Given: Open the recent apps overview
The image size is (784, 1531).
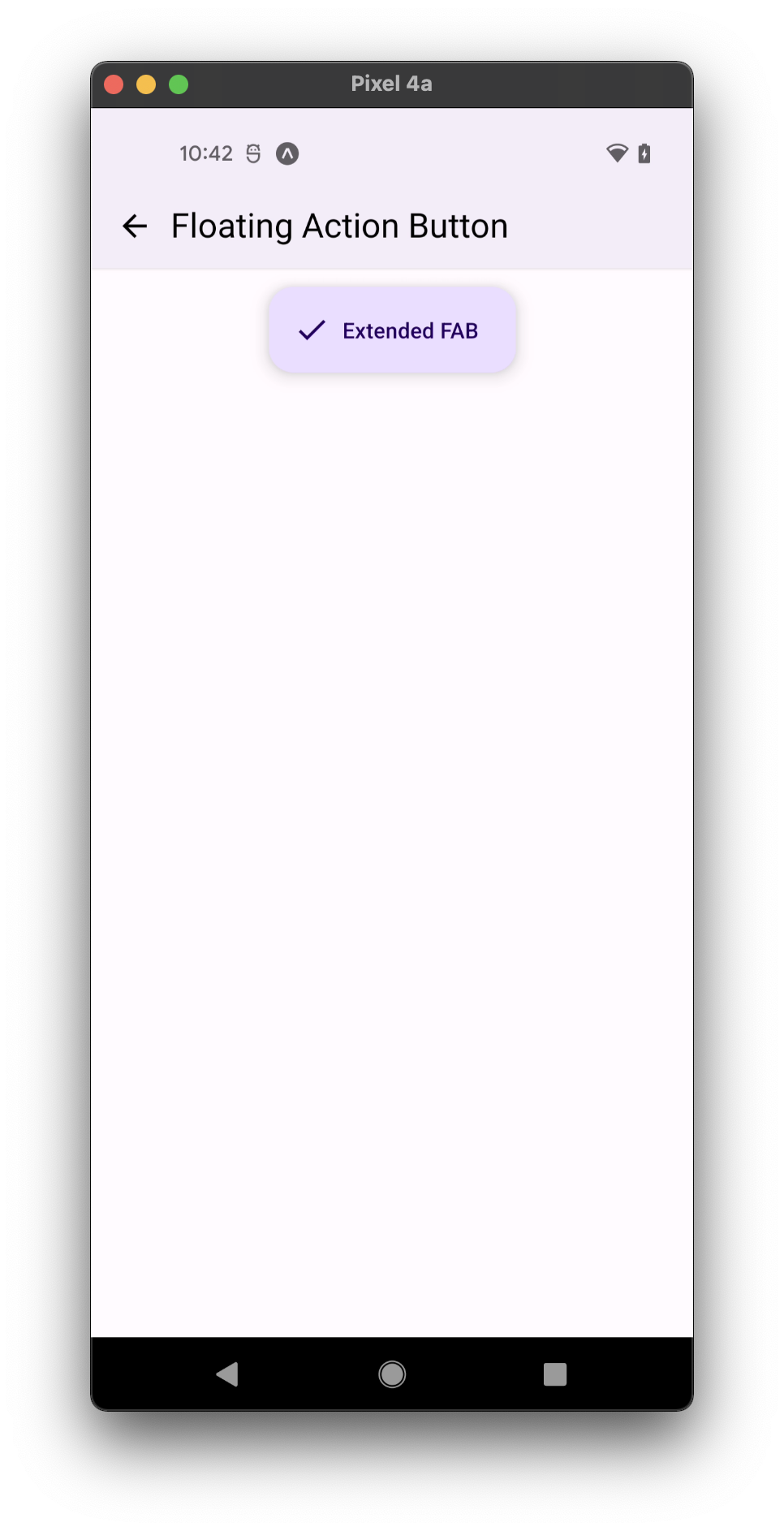Looking at the screenshot, I should 555,1374.
